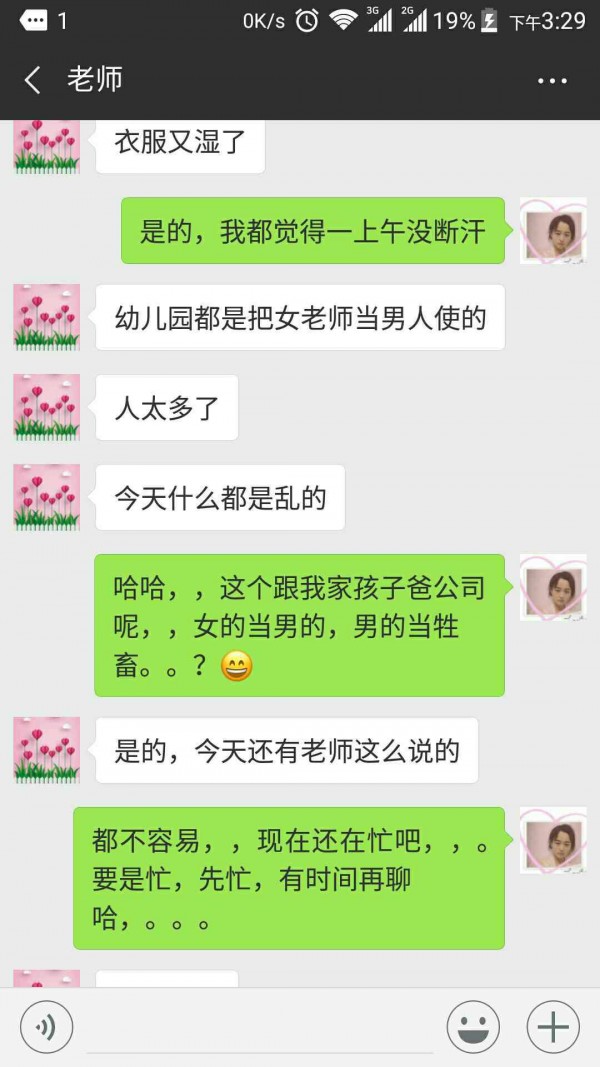600x1067 pixels.
Task: Open teacher's avatar beside 今天什么都是乱的
Action: [47, 497]
